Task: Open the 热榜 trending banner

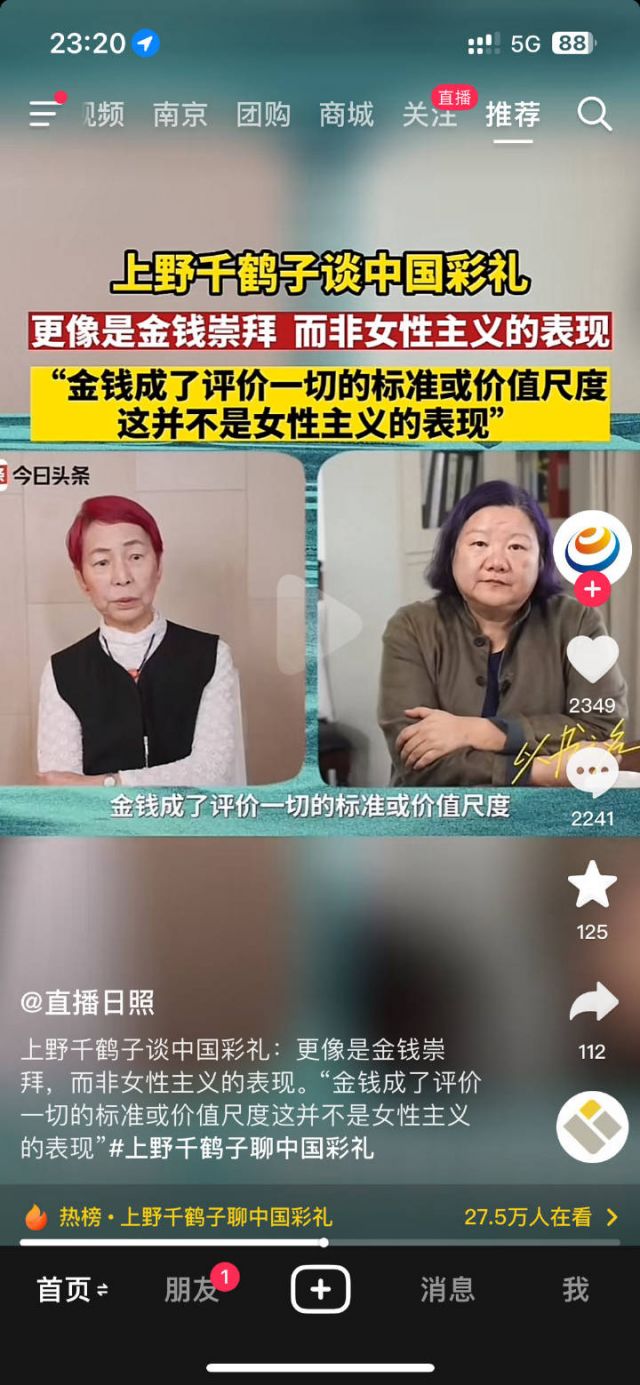Action: point(320,1217)
